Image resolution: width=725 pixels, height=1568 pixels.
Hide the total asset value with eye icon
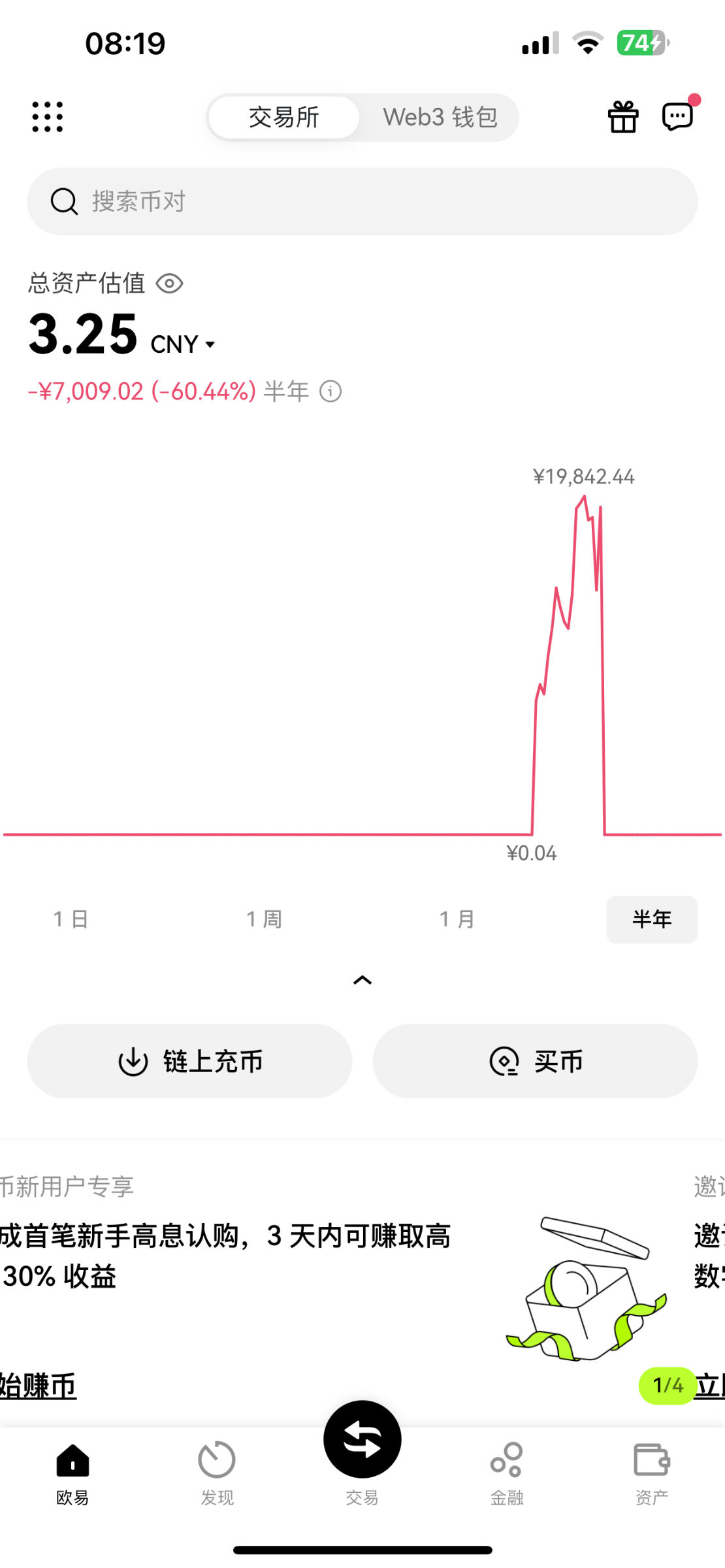coord(170,284)
